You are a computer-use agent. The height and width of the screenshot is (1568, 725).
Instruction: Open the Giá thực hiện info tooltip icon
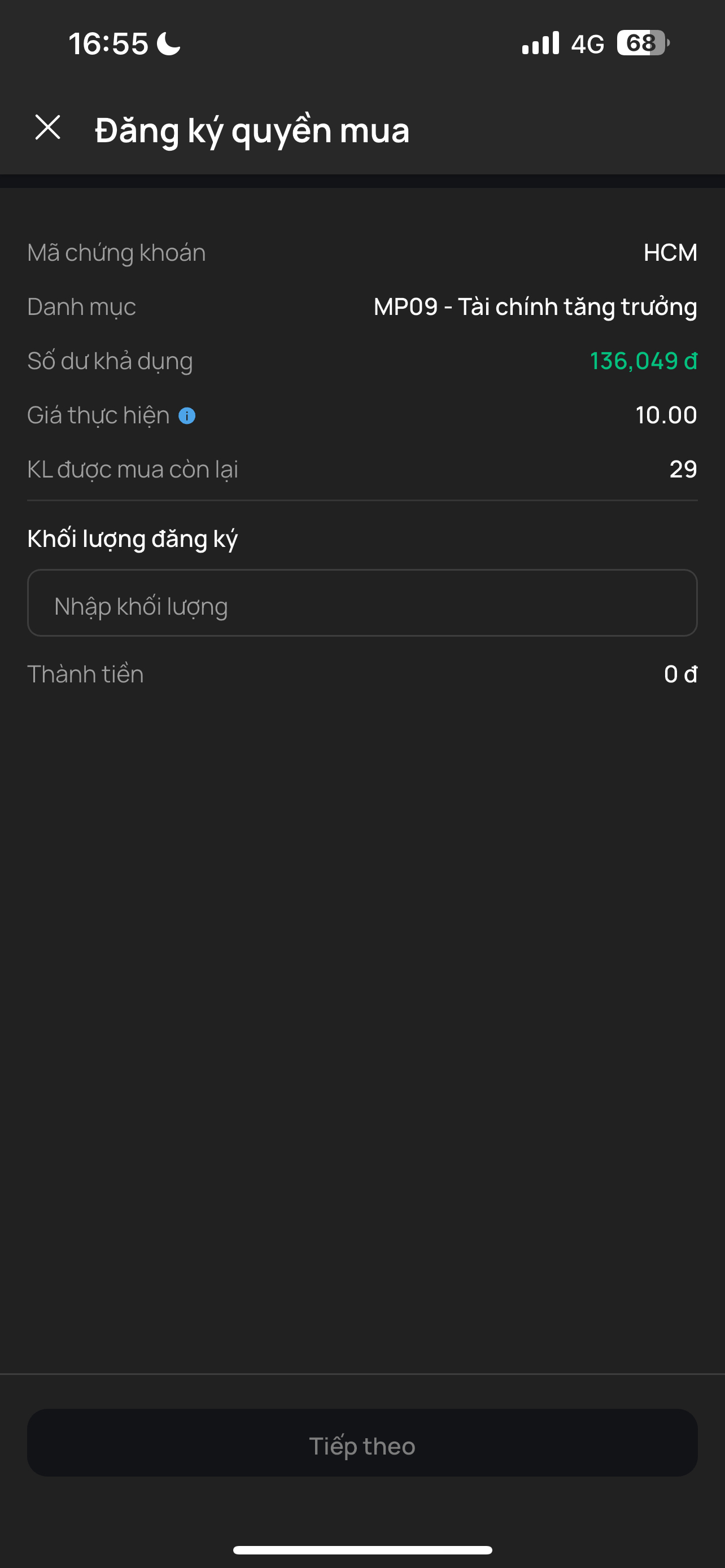click(x=188, y=415)
